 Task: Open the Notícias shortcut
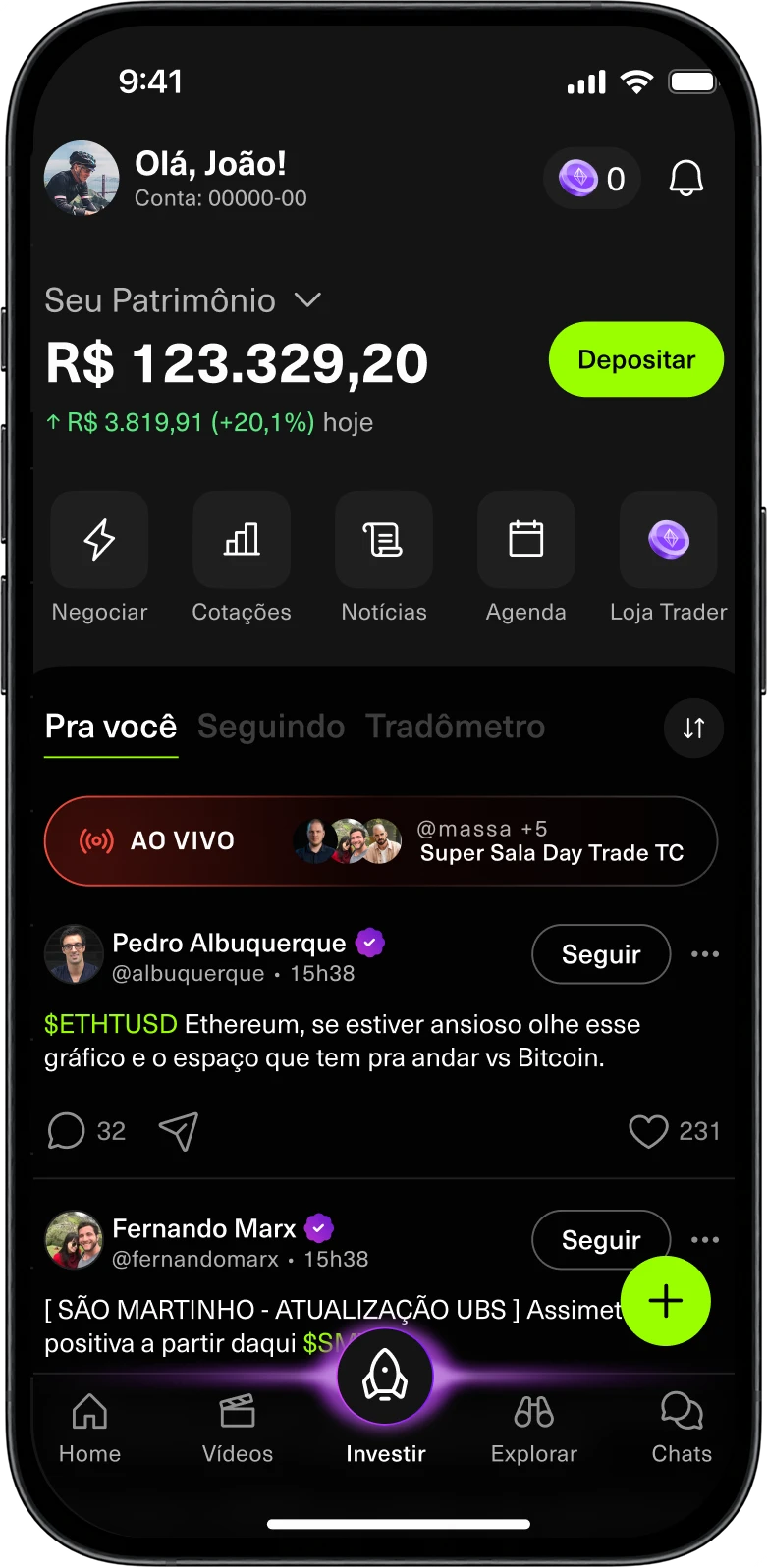point(383,540)
